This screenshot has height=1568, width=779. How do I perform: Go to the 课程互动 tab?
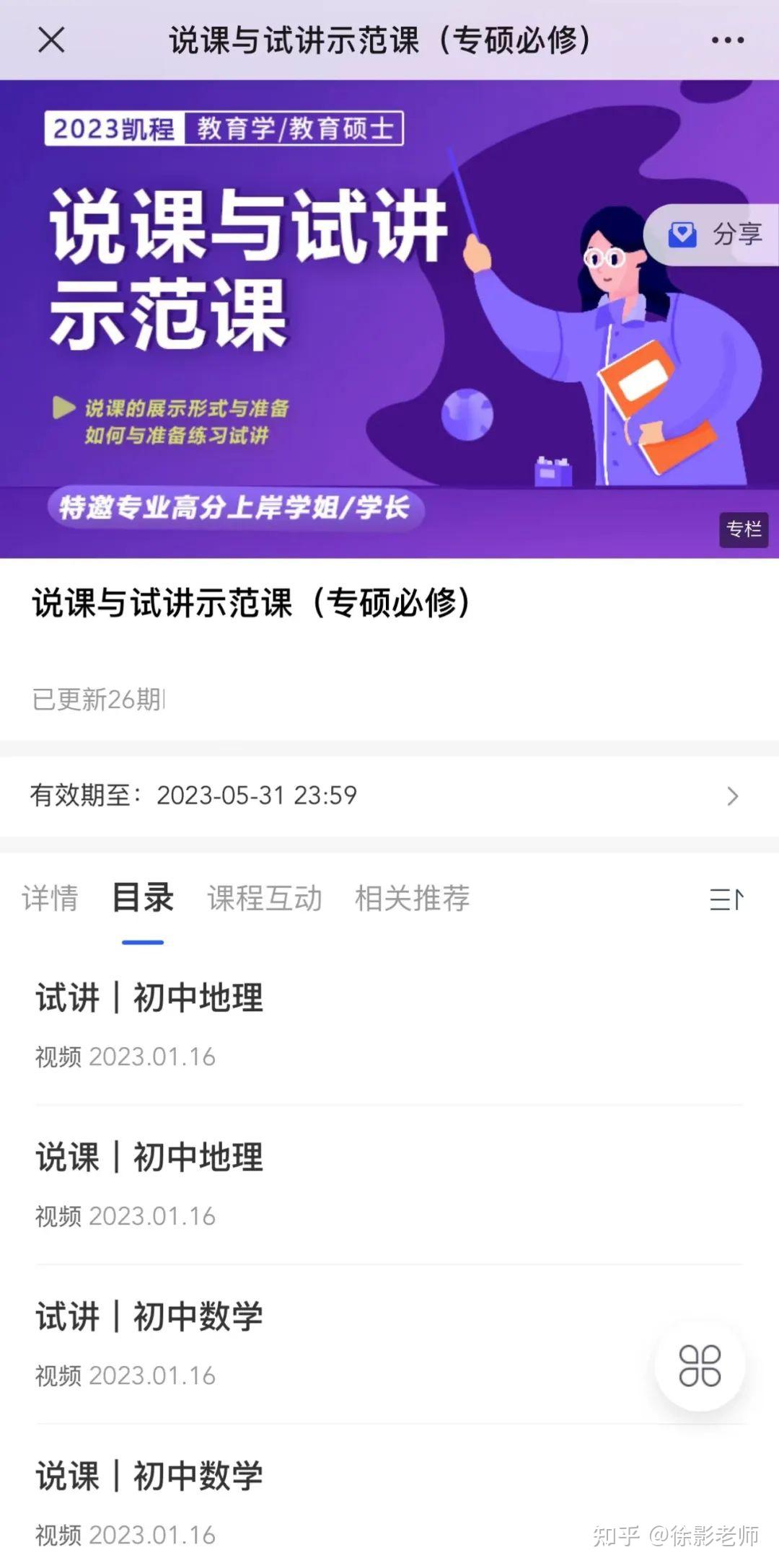[265, 899]
